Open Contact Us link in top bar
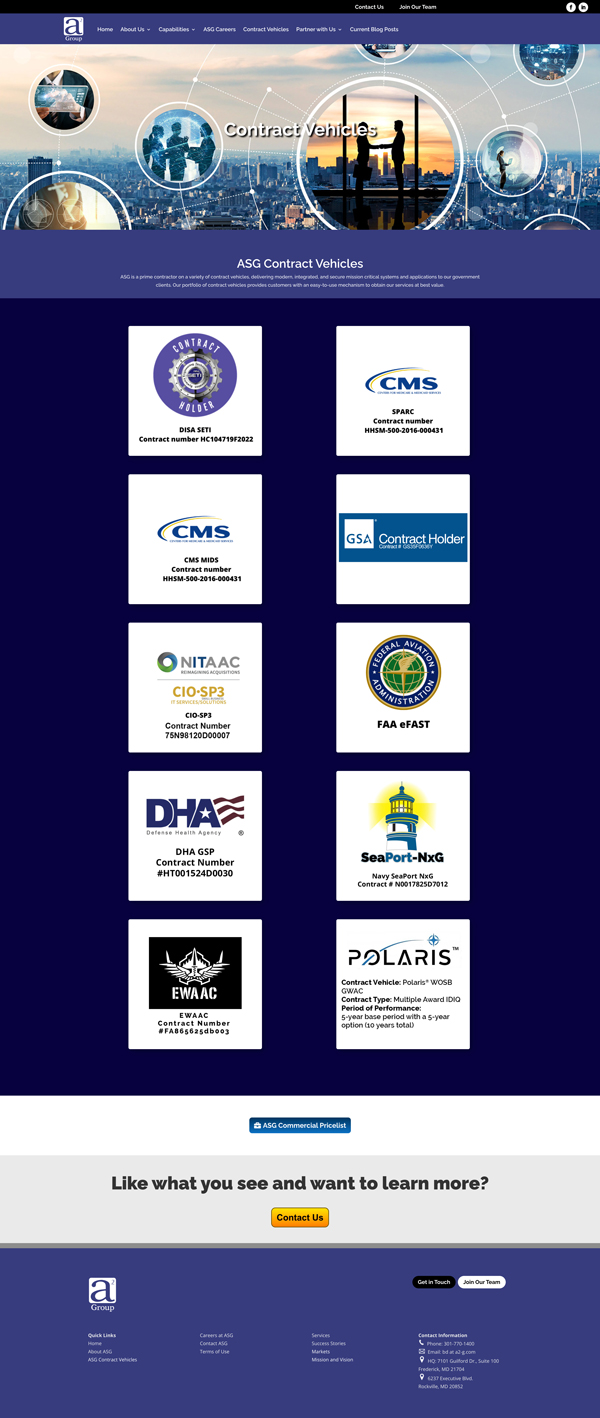Screen dimensions: 600x1418 [x=369, y=7]
